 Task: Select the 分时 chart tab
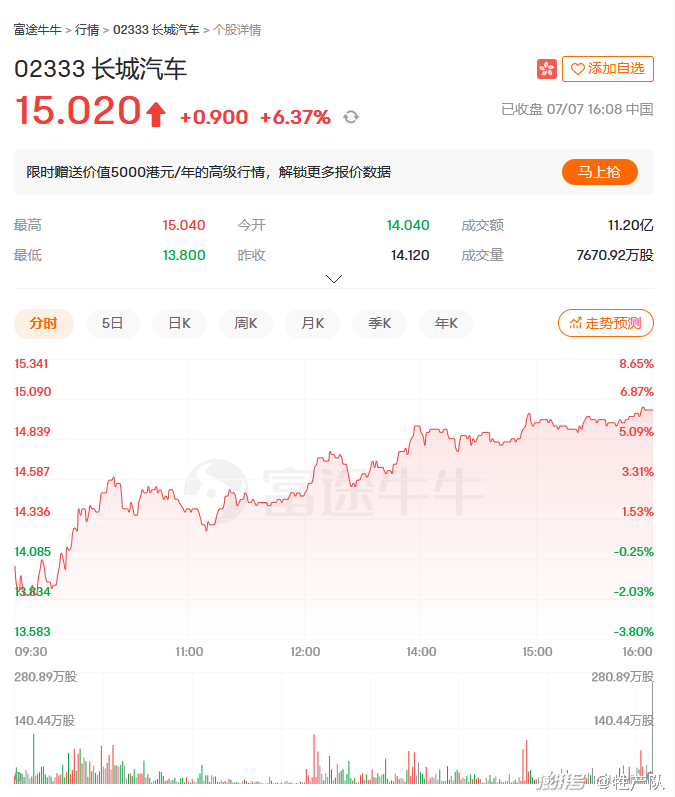43,323
